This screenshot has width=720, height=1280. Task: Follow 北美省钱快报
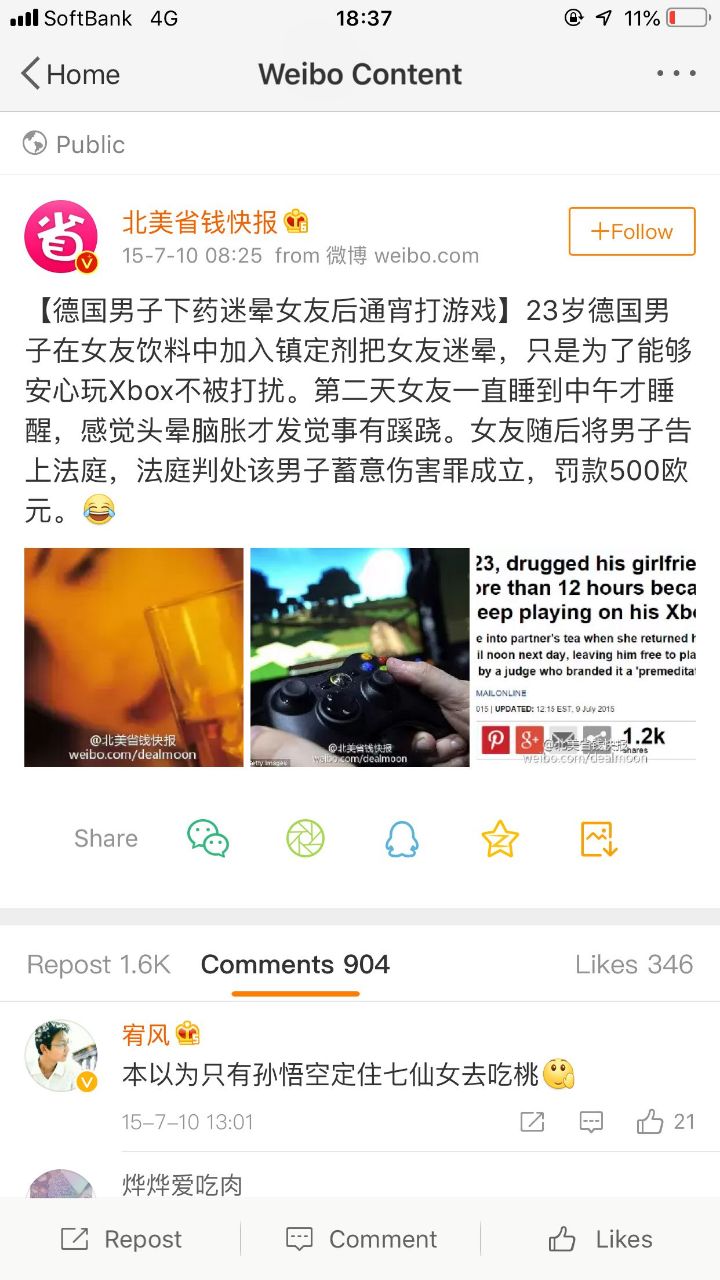tap(632, 232)
